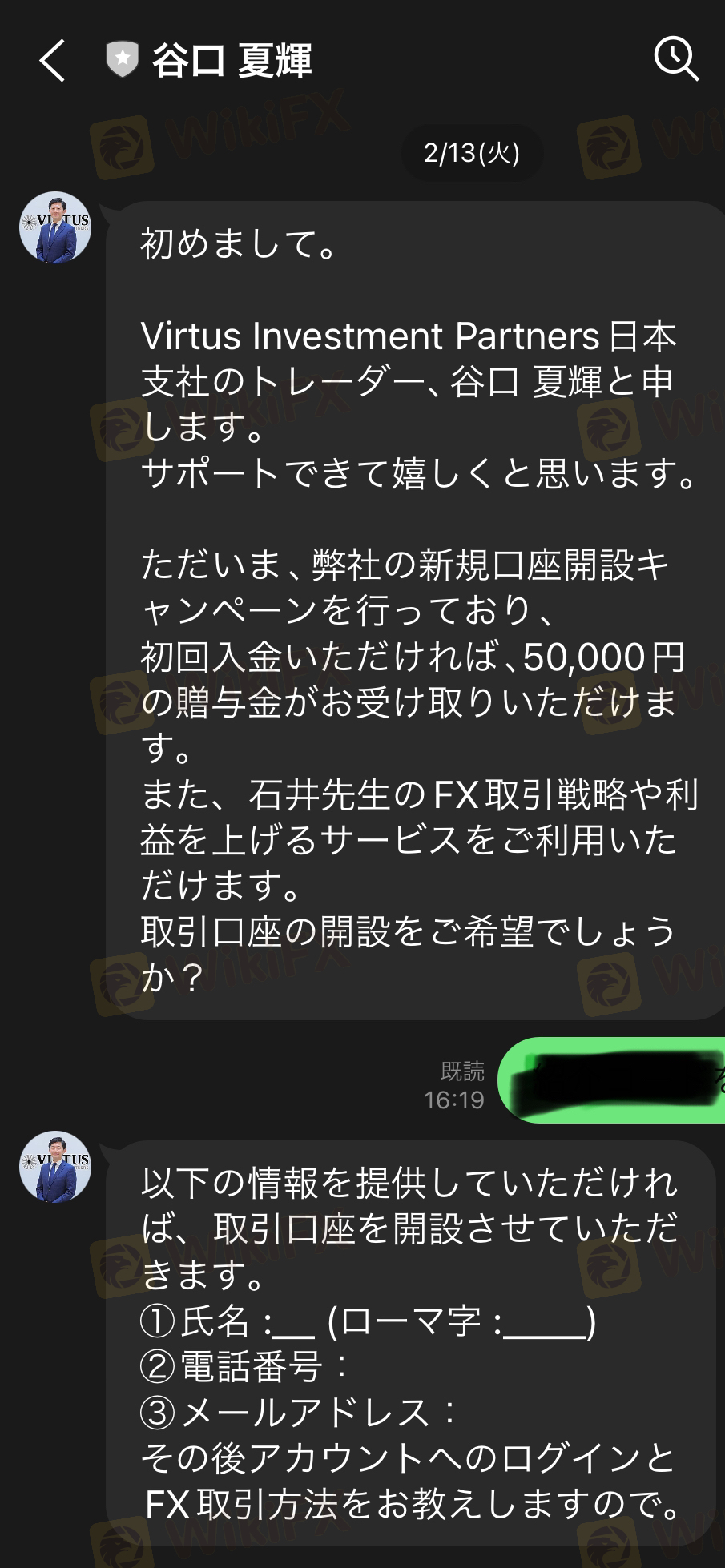Open sender's profile picture beside the 初めまして message
725x1568 pixels.
tap(55, 227)
